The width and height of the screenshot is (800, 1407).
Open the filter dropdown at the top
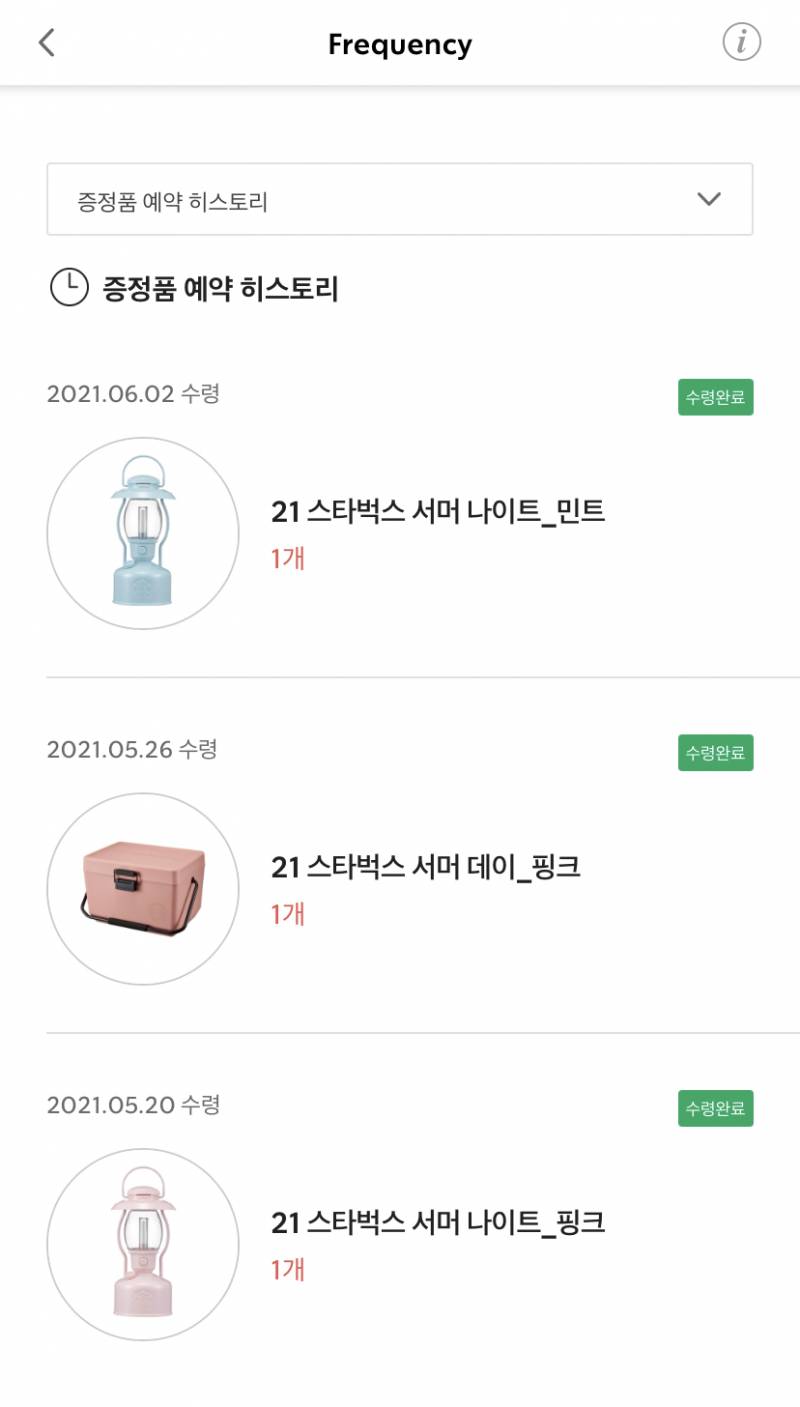[x=400, y=199]
